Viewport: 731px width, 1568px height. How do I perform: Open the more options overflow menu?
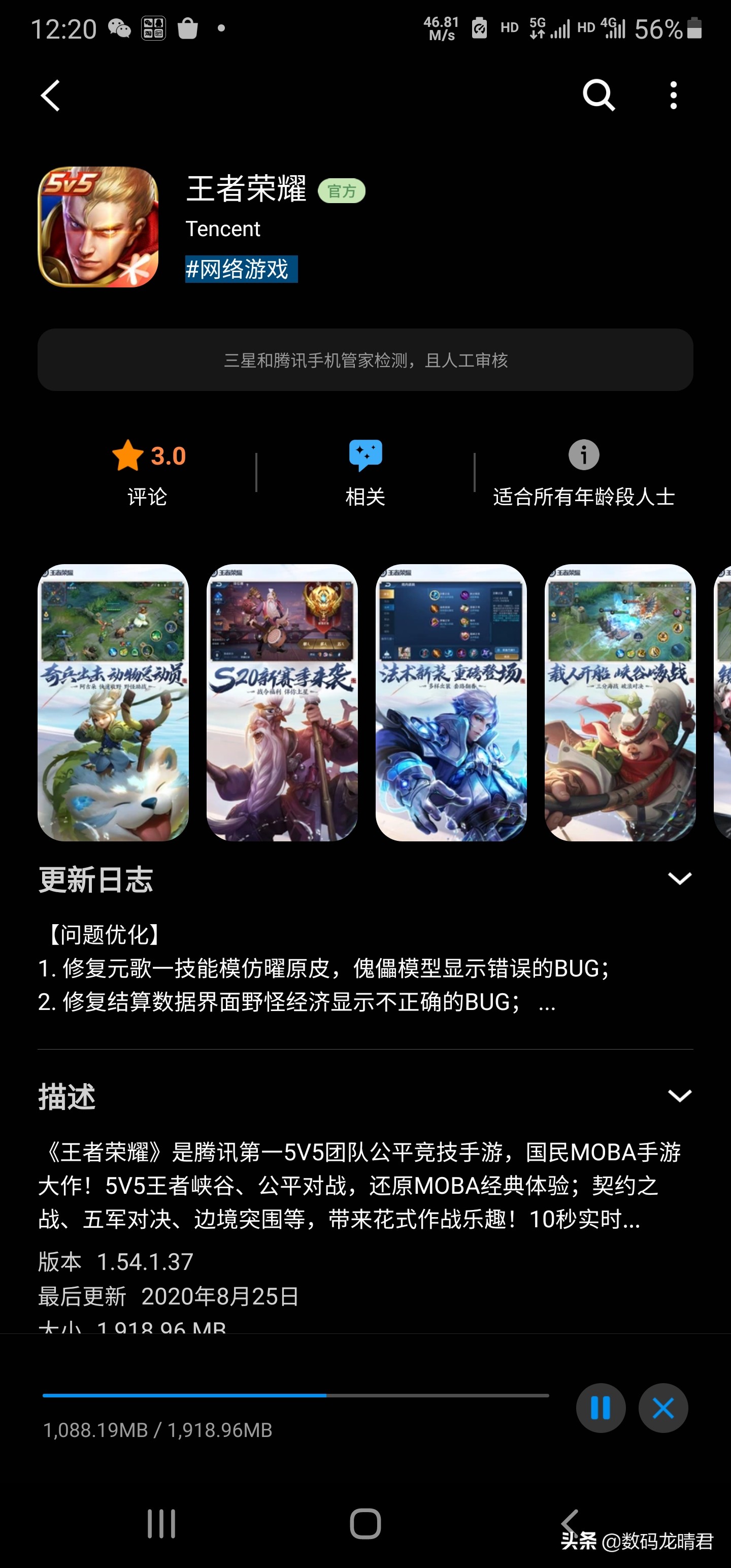click(x=673, y=95)
